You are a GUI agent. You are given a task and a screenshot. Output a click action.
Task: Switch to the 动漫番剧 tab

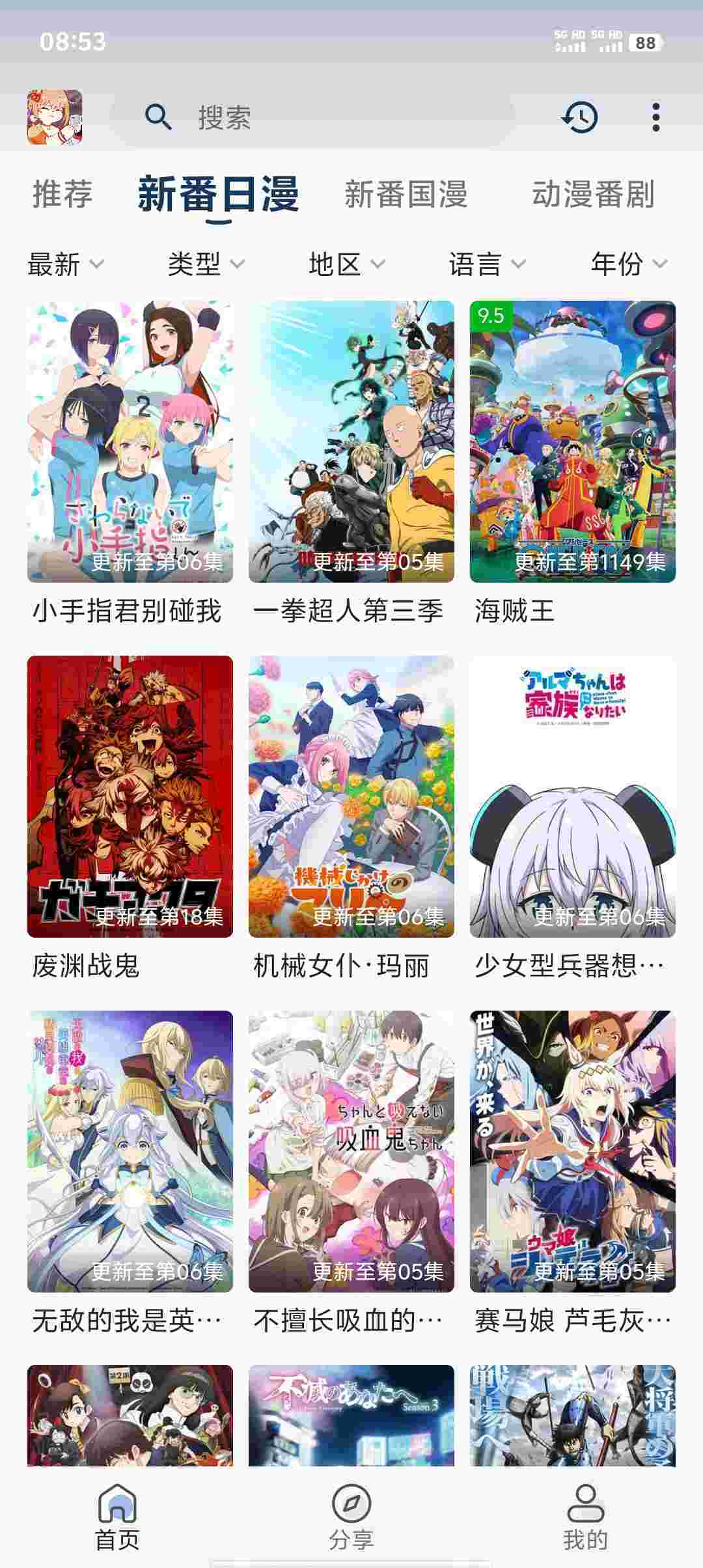[593, 194]
